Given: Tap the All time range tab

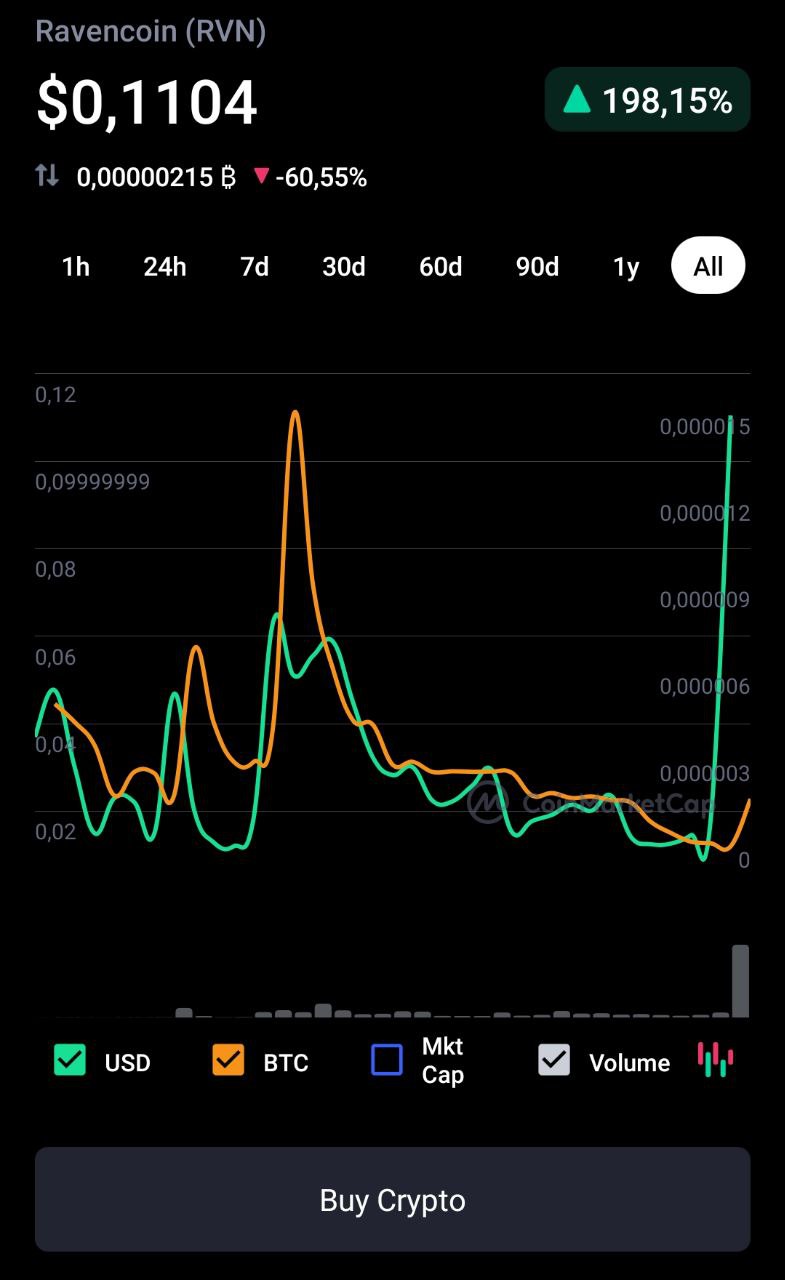Looking at the screenshot, I should click(708, 266).
